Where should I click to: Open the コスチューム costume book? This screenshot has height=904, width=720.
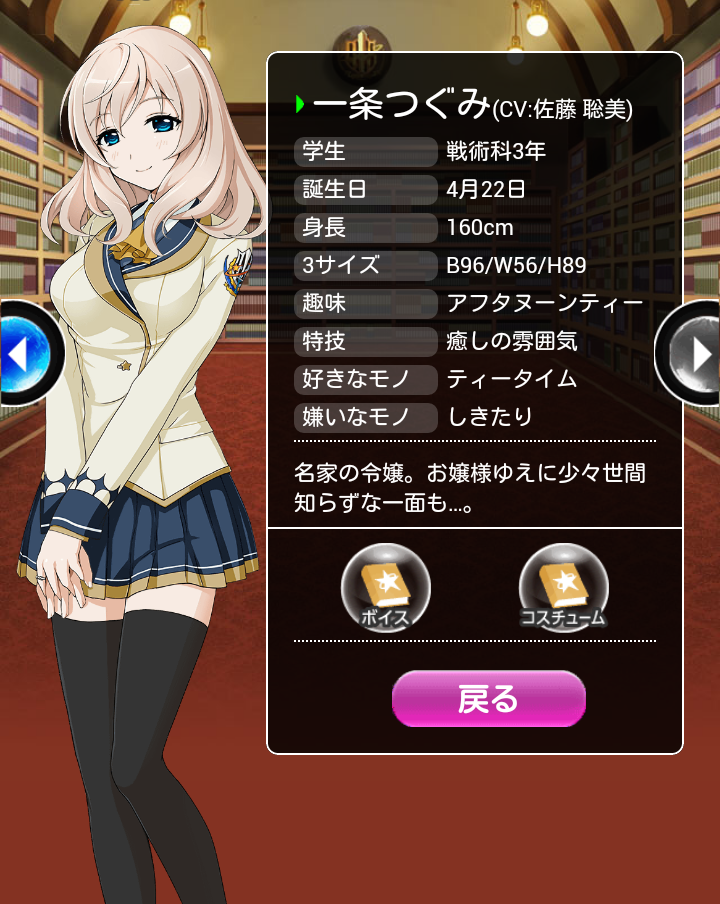[x=563, y=588]
